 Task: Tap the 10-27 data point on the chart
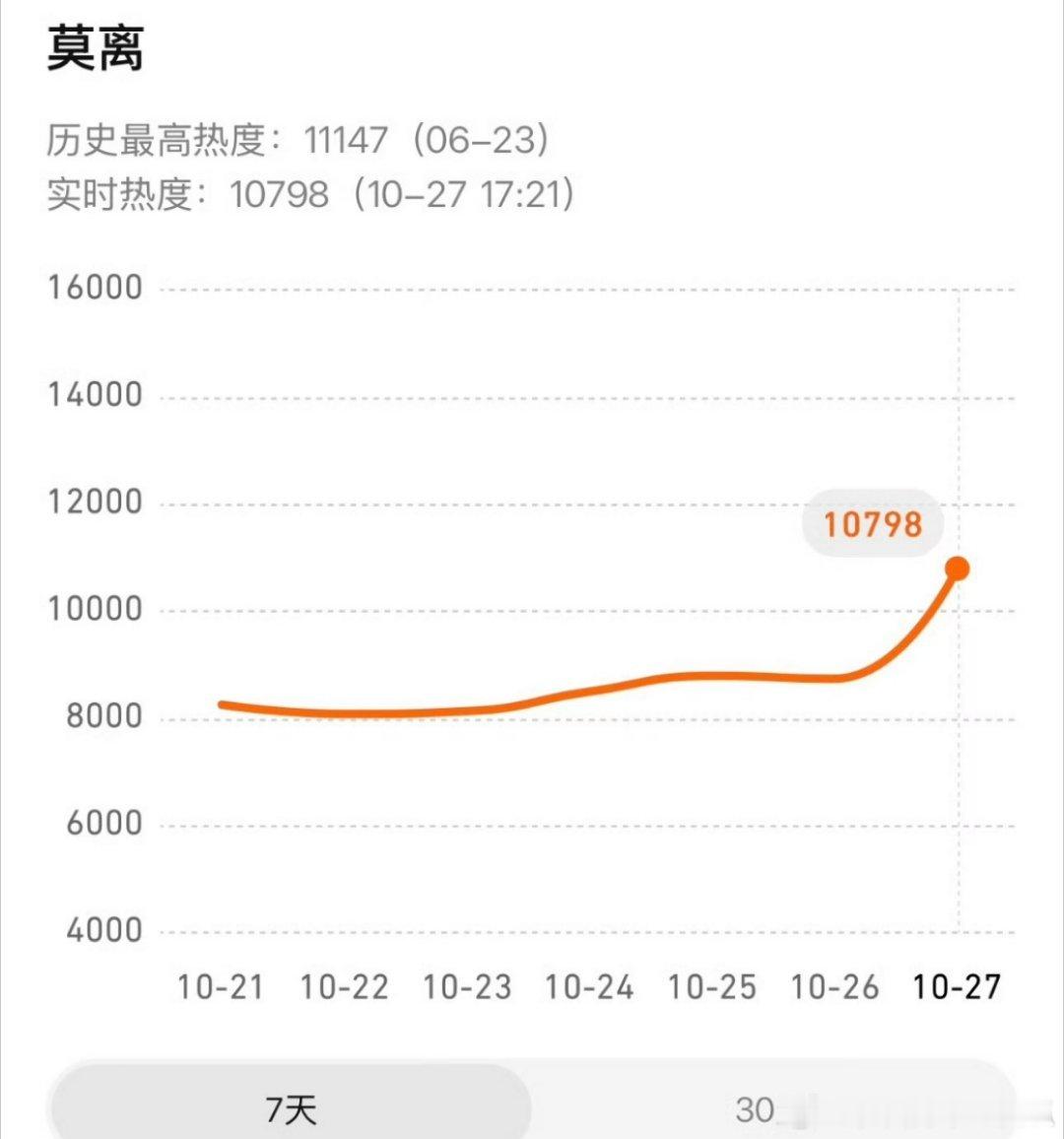coord(957,569)
